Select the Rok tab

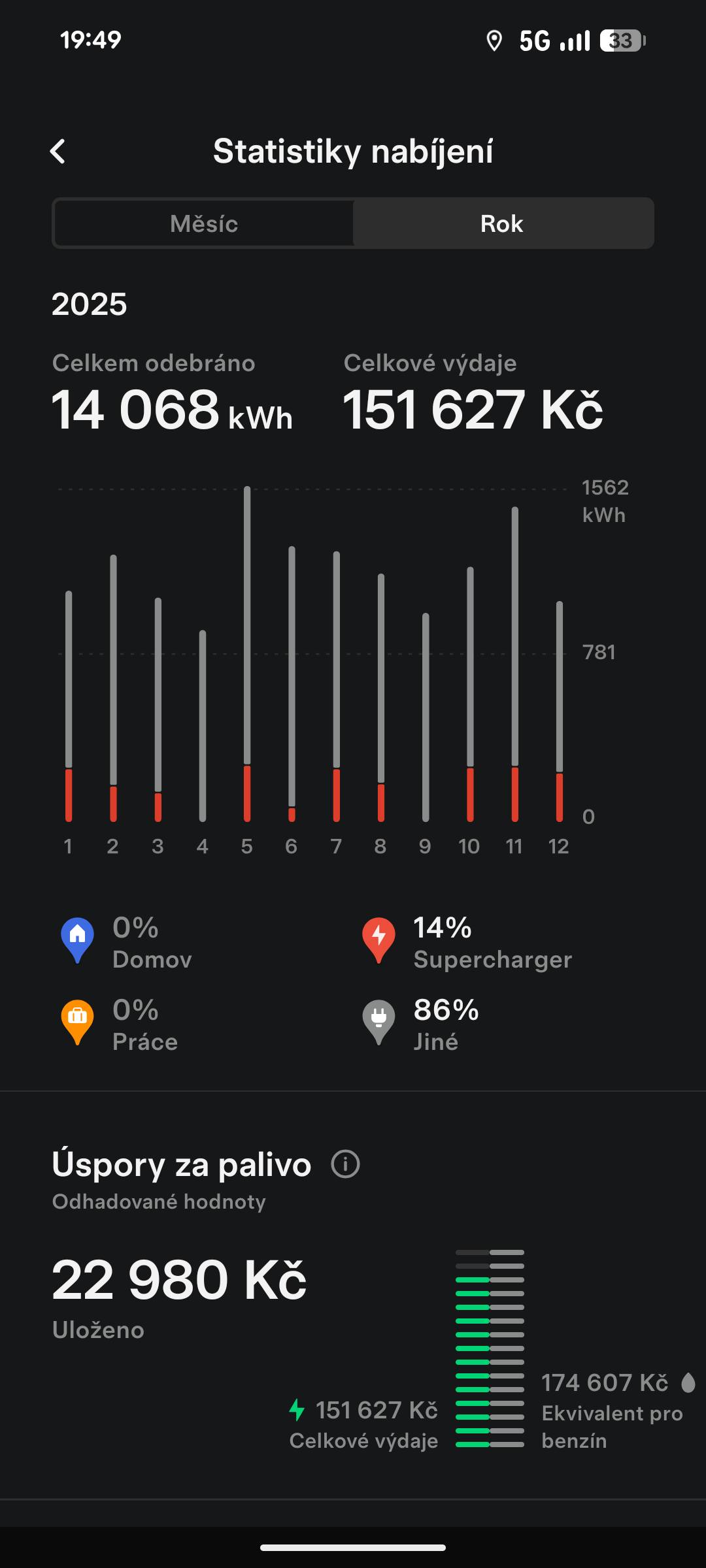pyautogui.click(x=501, y=223)
